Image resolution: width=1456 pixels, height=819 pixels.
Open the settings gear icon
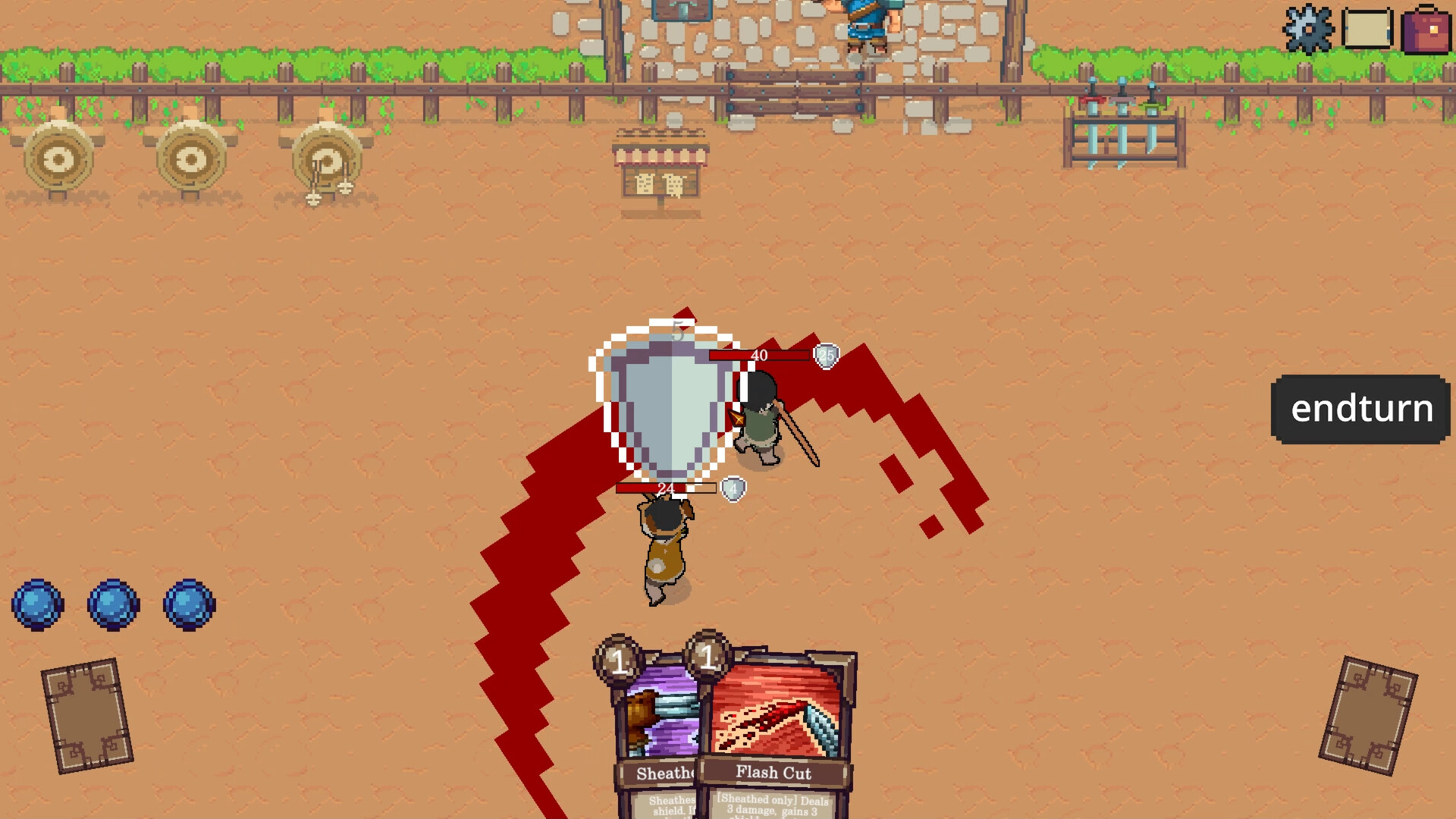(x=1308, y=29)
